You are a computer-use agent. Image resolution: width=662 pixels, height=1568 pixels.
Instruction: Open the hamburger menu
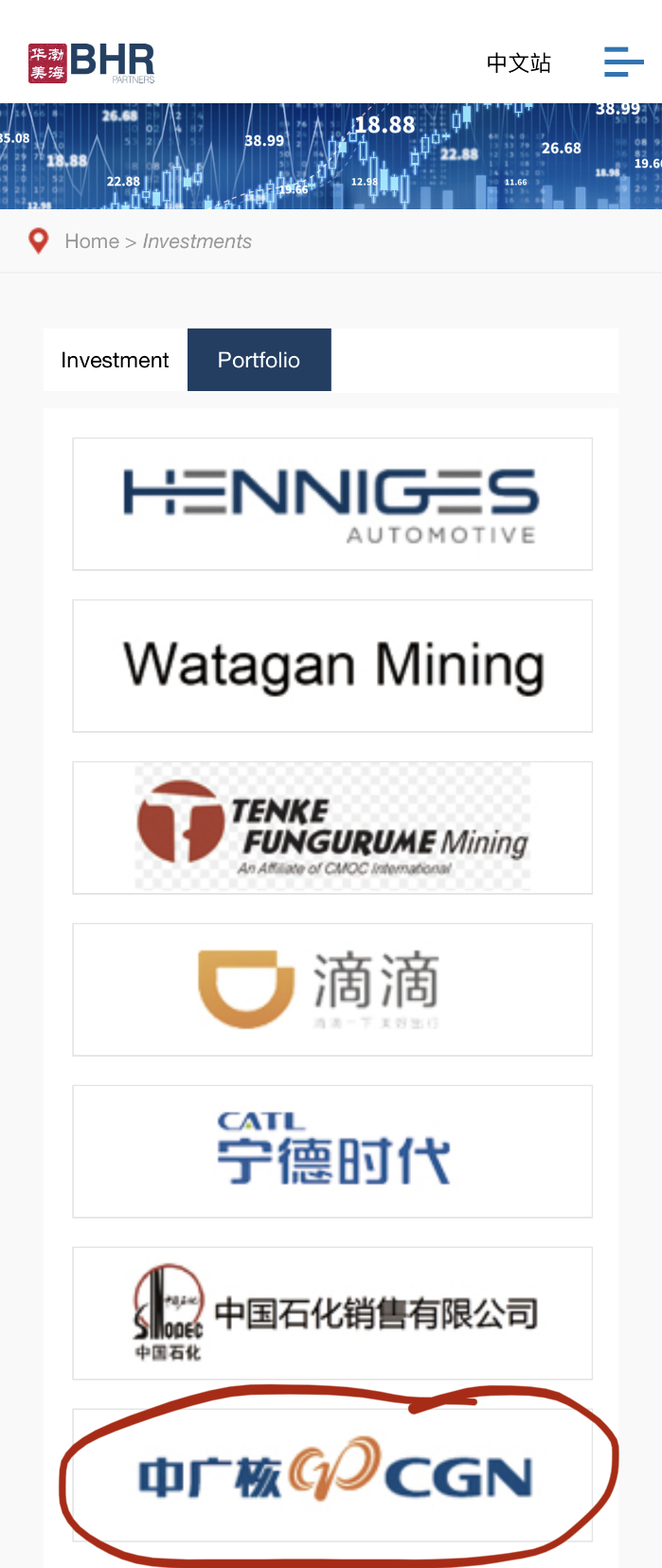pos(623,62)
